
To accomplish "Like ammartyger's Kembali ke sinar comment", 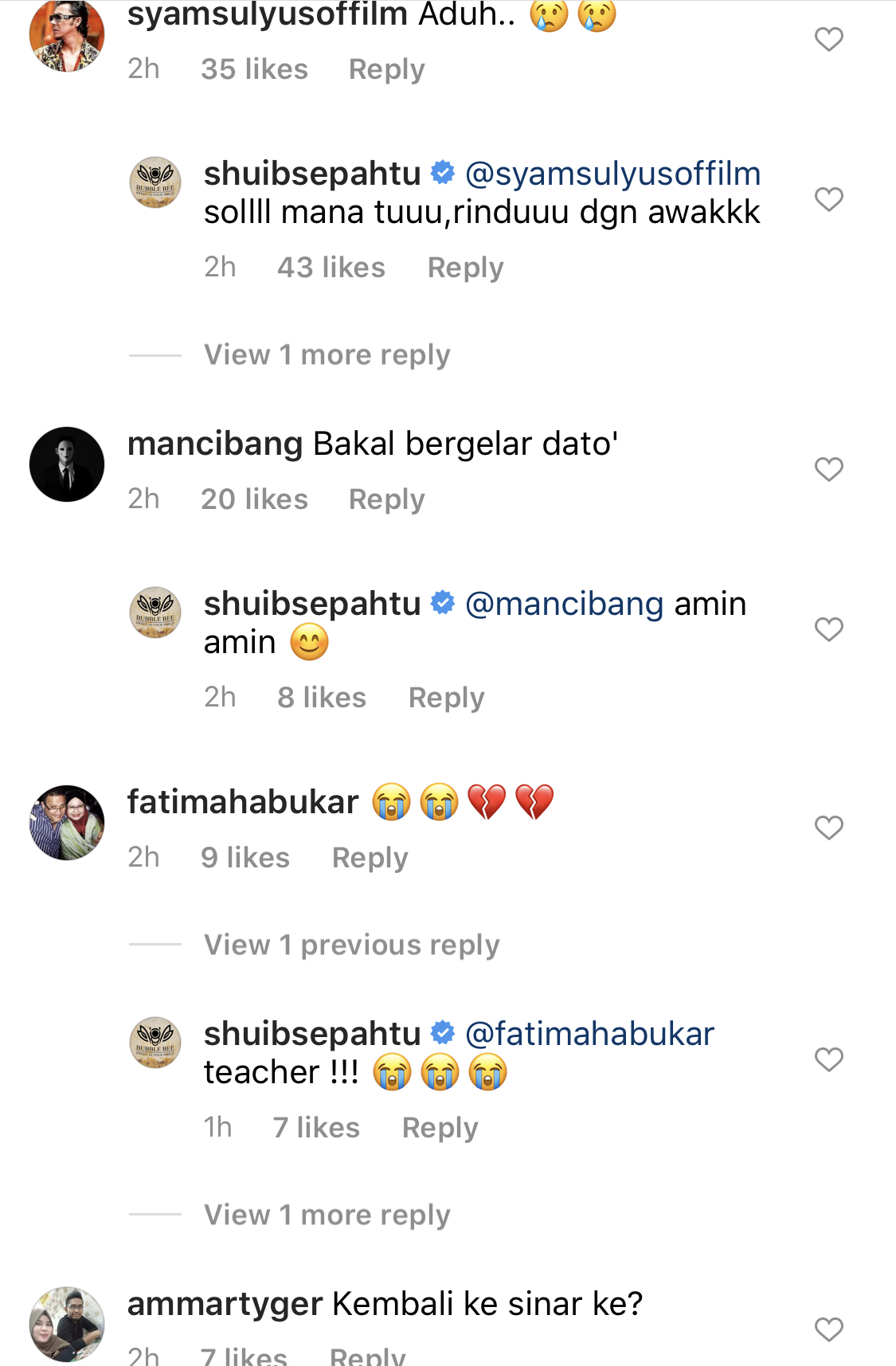I will (x=828, y=1329).
